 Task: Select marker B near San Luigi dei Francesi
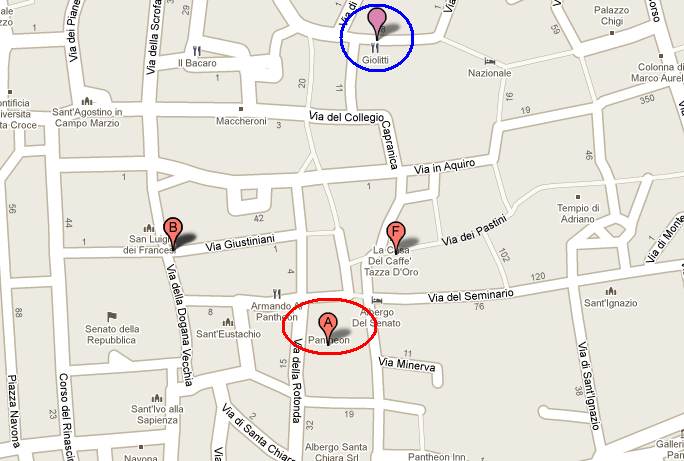172,229
